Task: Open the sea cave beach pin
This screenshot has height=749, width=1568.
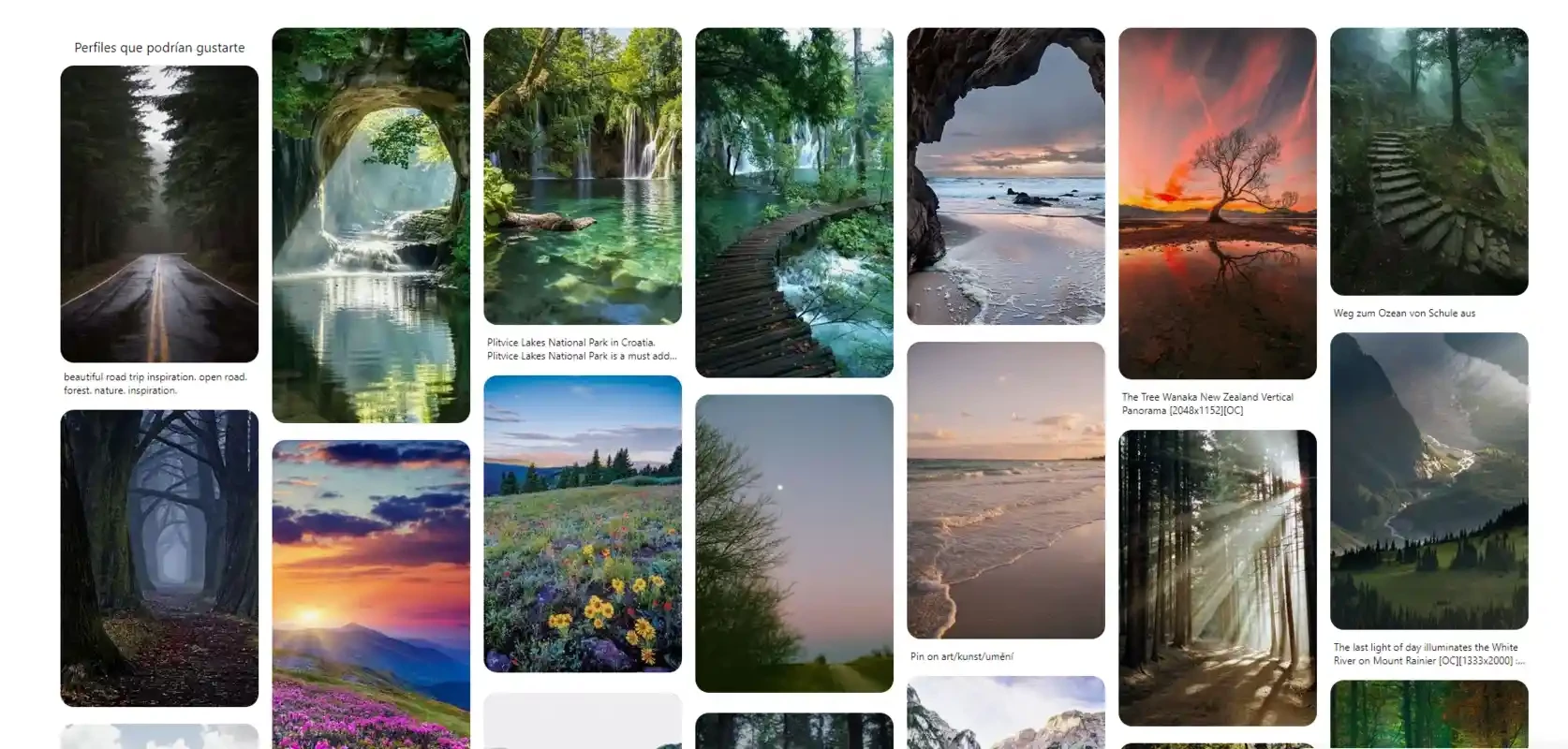Action: click(1006, 176)
